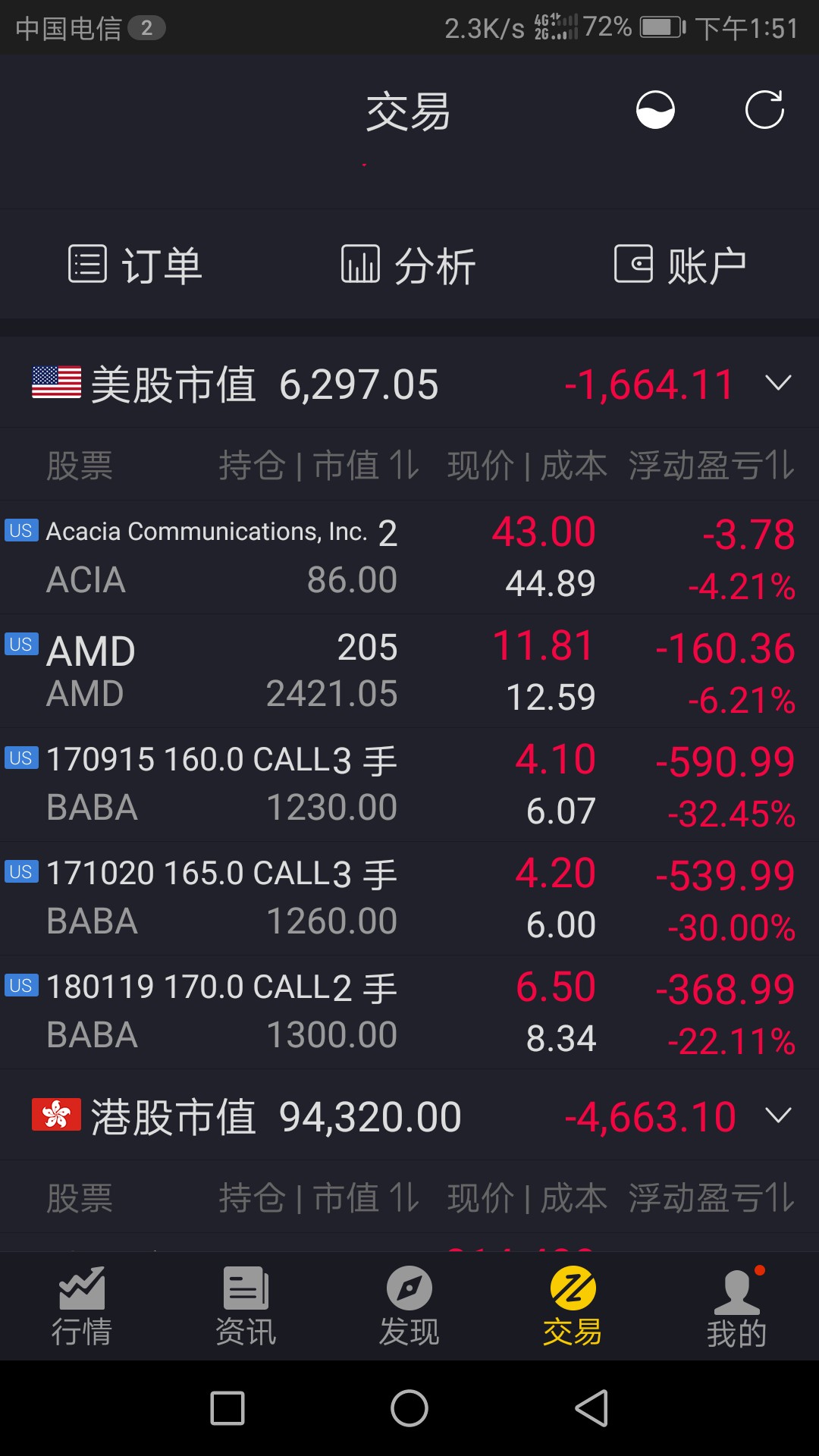Toggle the round theme icon beside refresh
This screenshot has width=819, height=1456.
click(655, 111)
